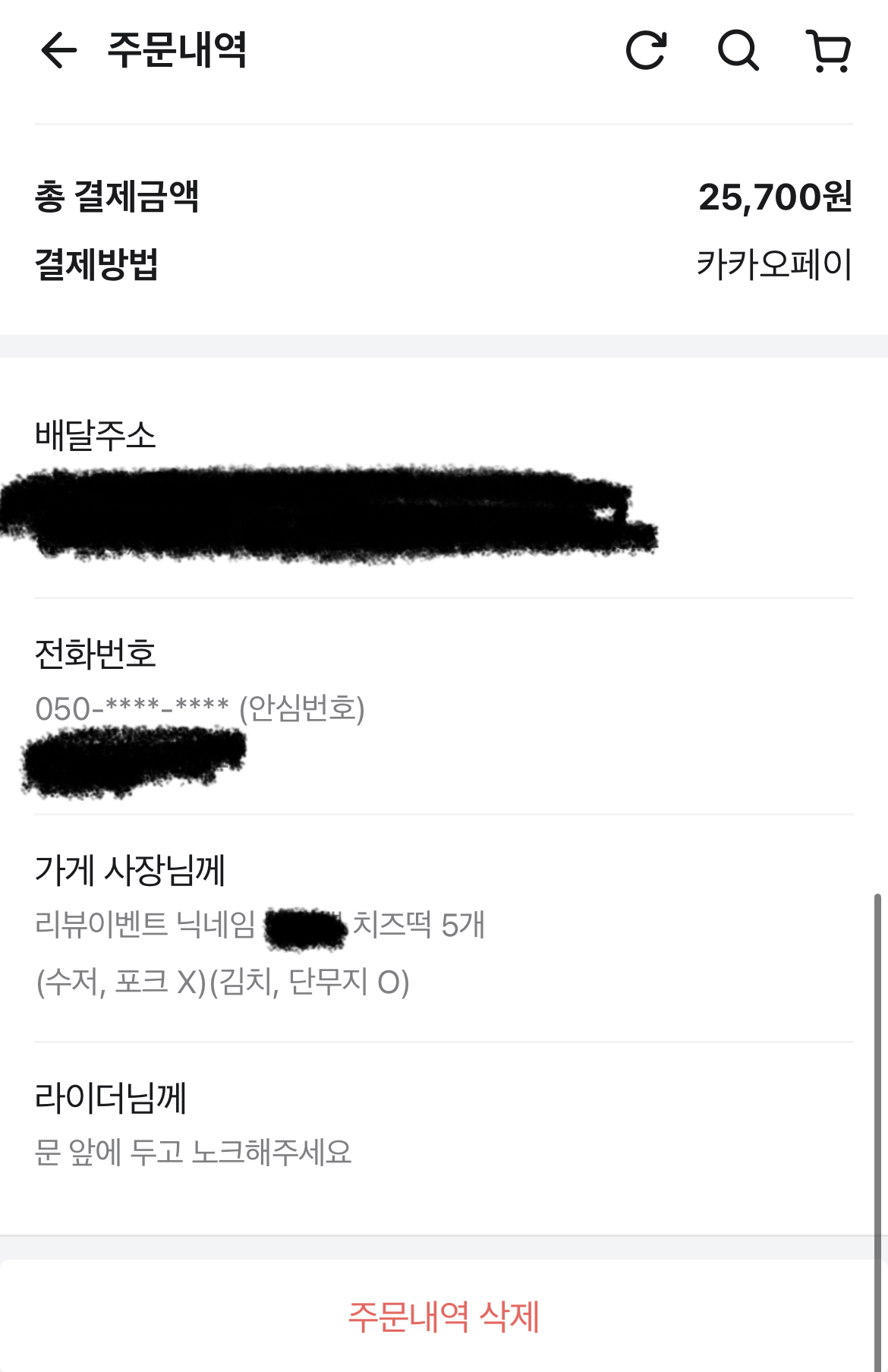Refresh the order details
Viewport: 888px width, 1372px height.
(x=646, y=51)
